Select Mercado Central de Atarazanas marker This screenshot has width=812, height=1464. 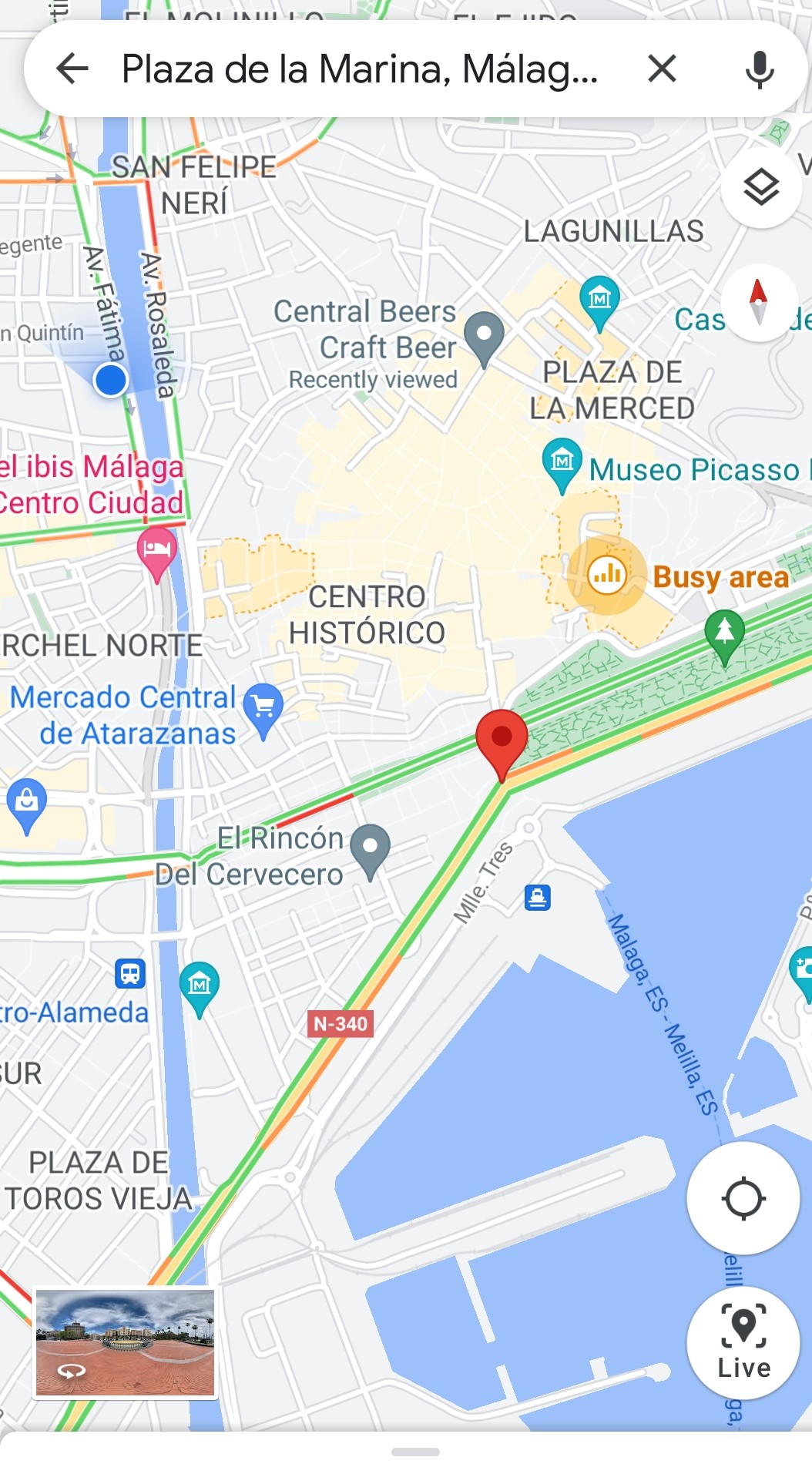coord(263,707)
